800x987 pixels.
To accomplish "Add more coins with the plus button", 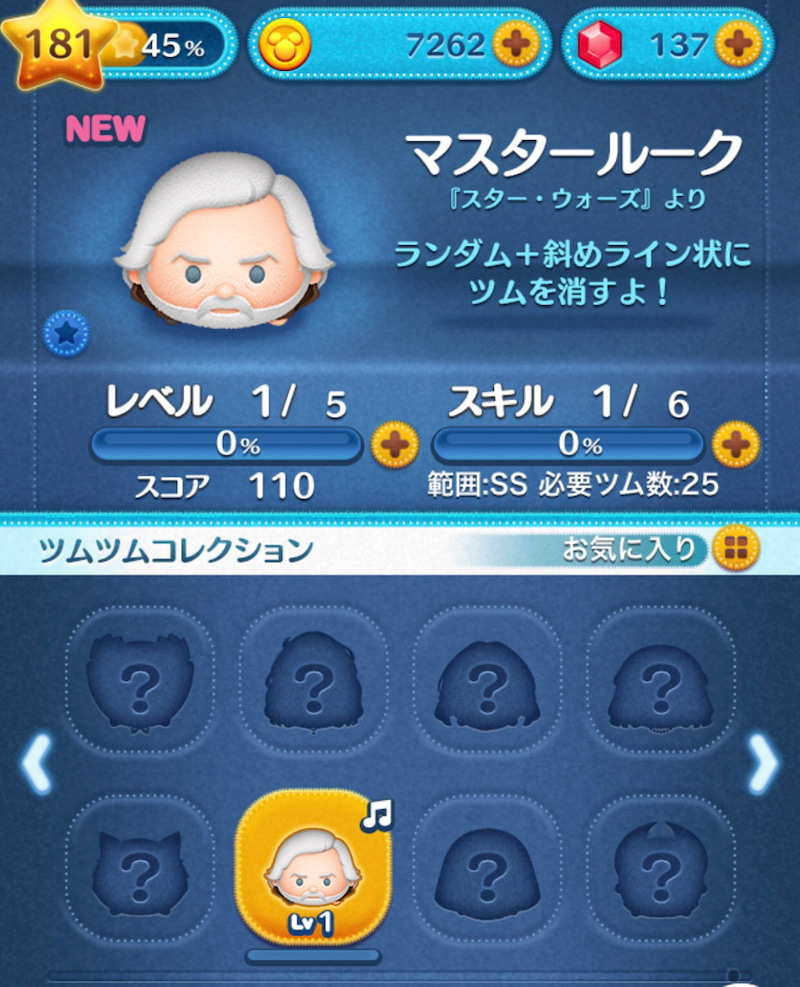I will click(x=515, y=42).
